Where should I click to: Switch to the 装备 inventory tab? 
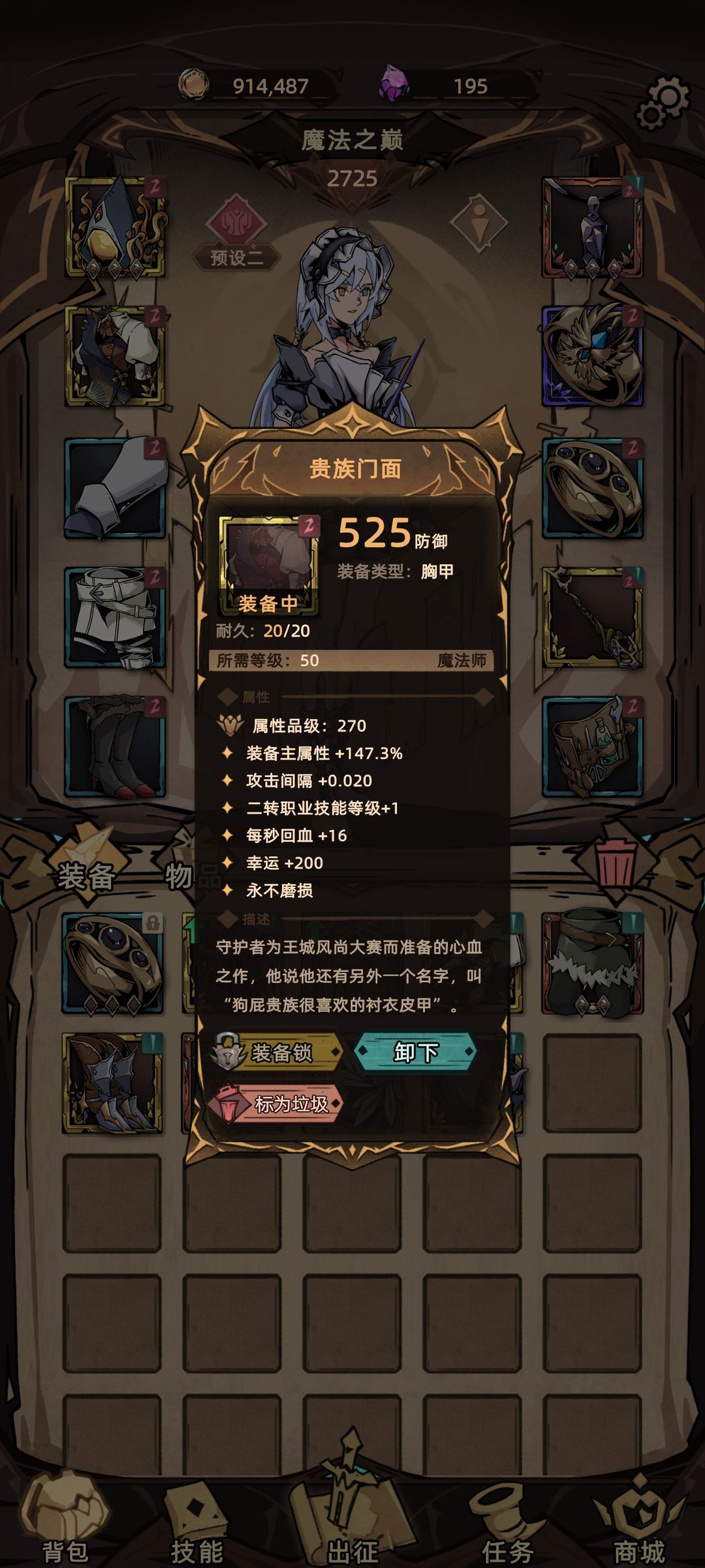tap(87, 874)
